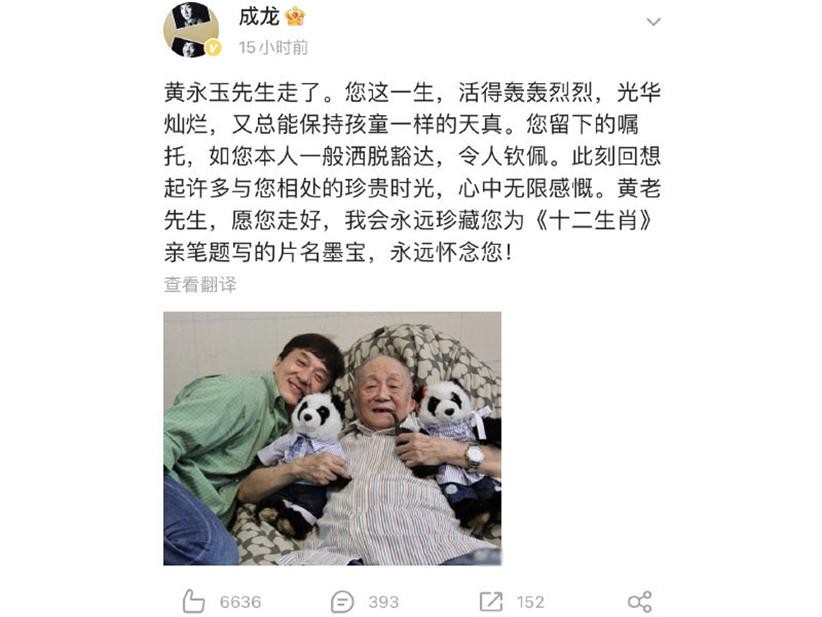Open 成龙's profile avatar

pos(191,29)
